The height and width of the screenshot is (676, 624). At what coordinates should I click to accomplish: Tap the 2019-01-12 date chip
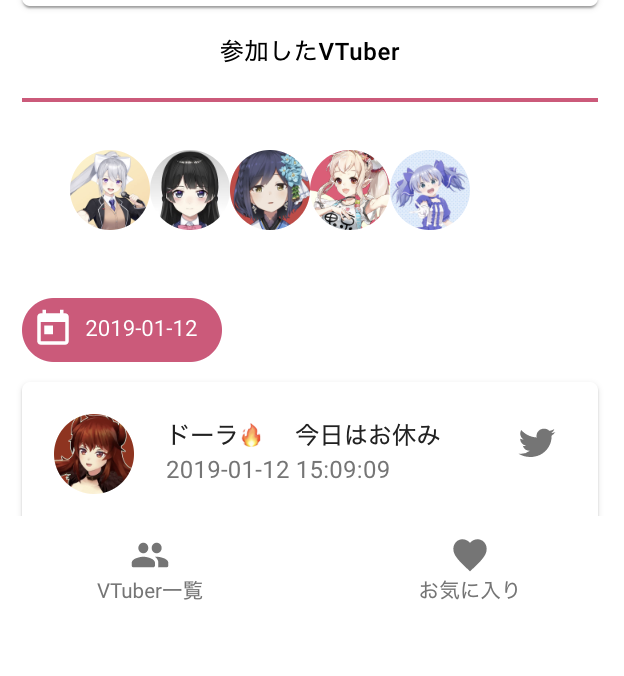coord(122,329)
